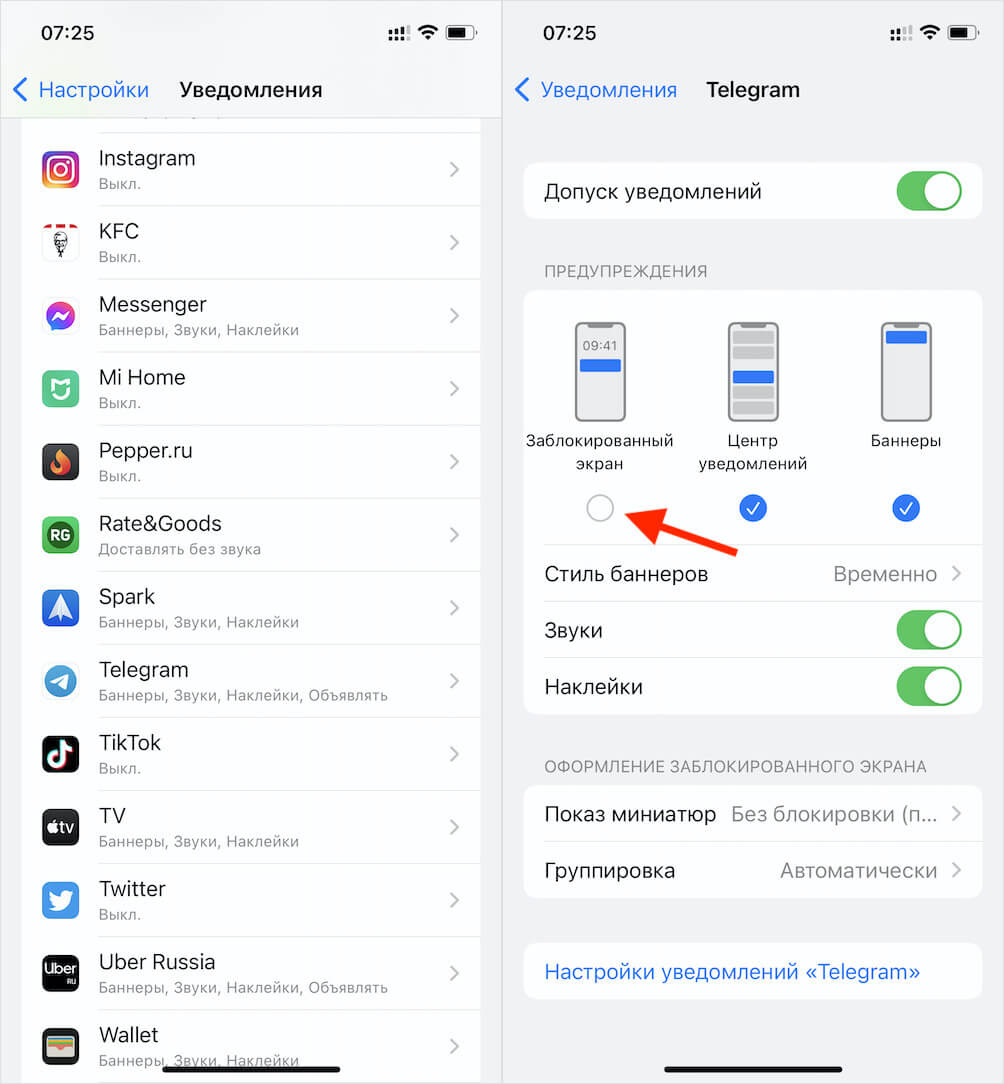This screenshot has width=1004, height=1084.
Task: Go back to Уведомления list
Action: (x=595, y=90)
